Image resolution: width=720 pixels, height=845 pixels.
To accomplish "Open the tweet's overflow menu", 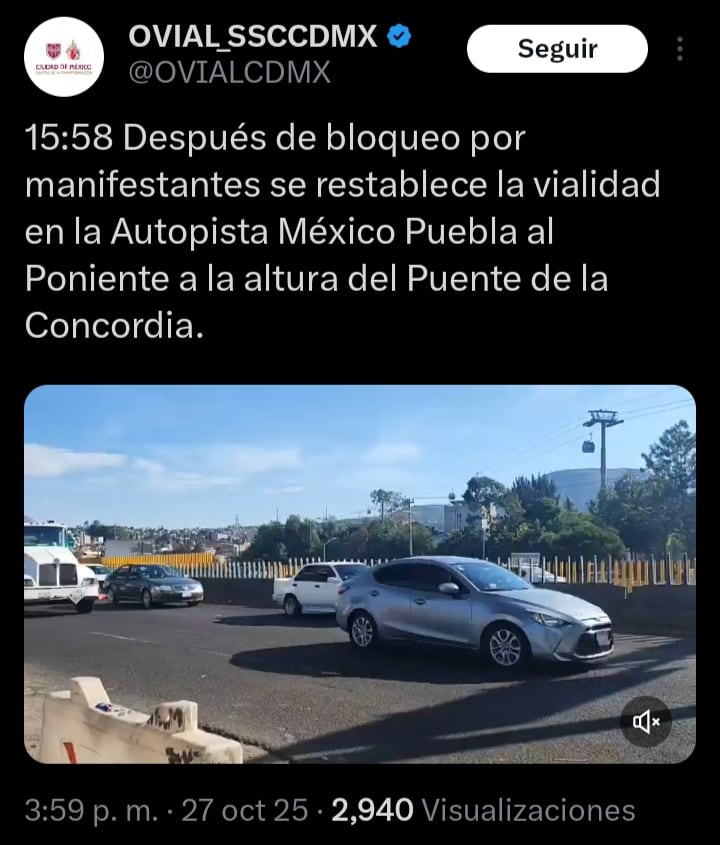I will tap(680, 49).
